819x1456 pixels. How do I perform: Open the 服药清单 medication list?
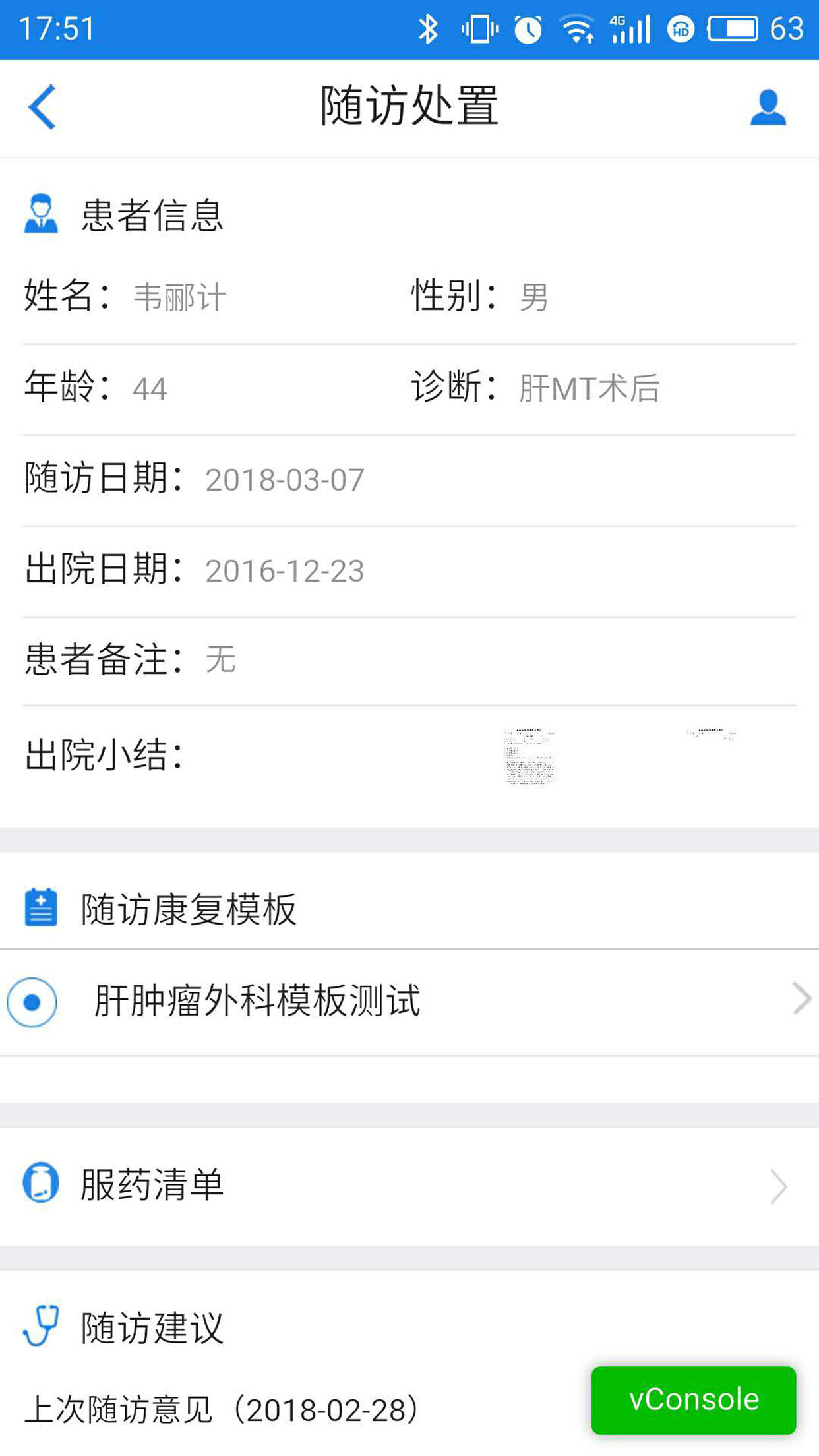click(409, 1186)
